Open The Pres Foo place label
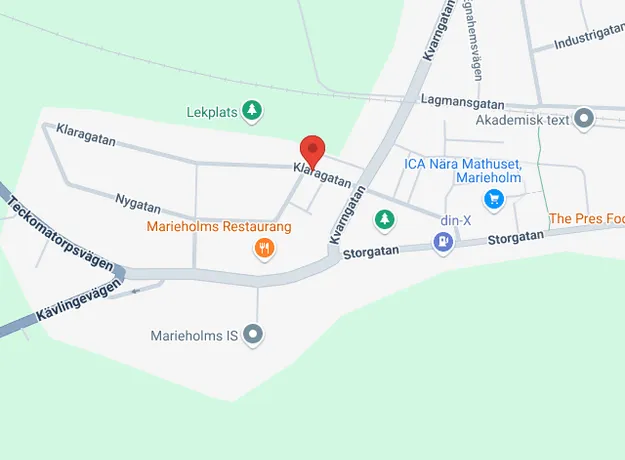This screenshot has width=625, height=460. [586, 219]
